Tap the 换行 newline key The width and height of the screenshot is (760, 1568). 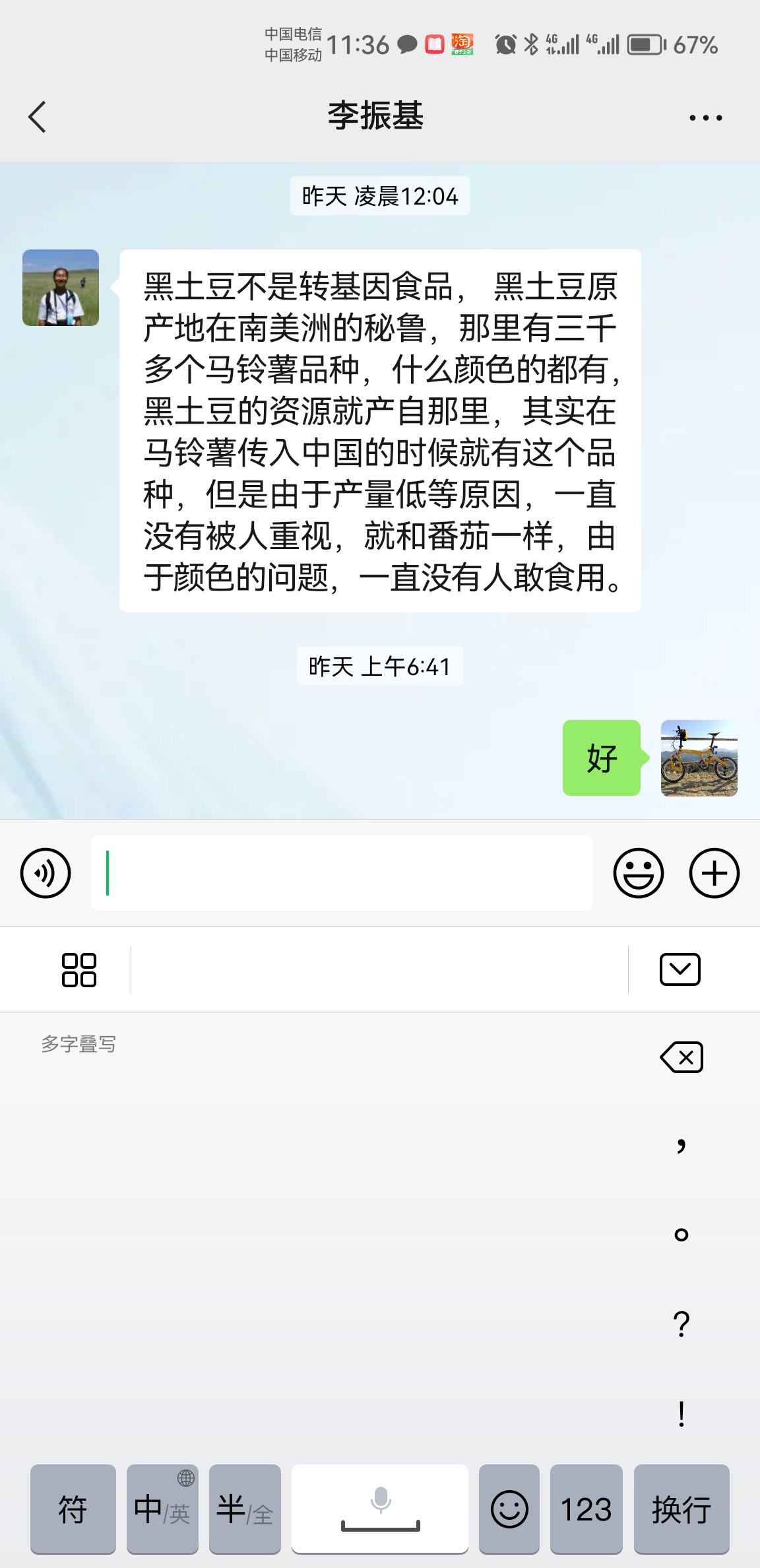pyautogui.click(x=681, y=1509)
